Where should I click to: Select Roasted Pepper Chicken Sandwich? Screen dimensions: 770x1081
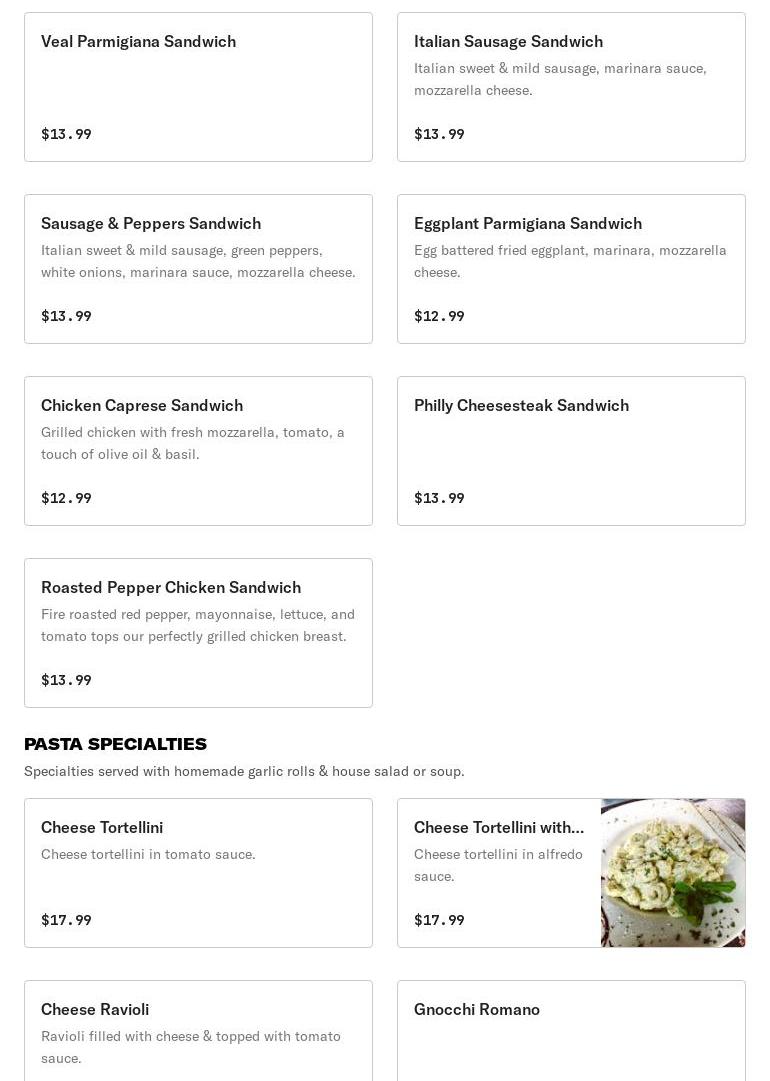tap(198, 633)
